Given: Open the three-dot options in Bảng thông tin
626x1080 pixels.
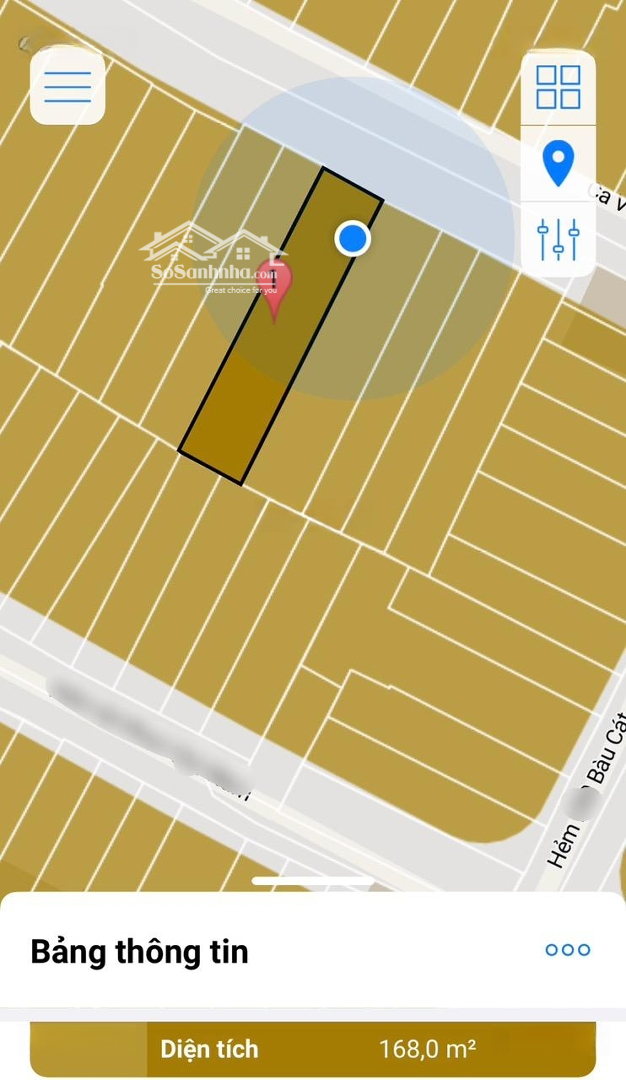Looking at the screenshot, I should [x=567, y=950].
